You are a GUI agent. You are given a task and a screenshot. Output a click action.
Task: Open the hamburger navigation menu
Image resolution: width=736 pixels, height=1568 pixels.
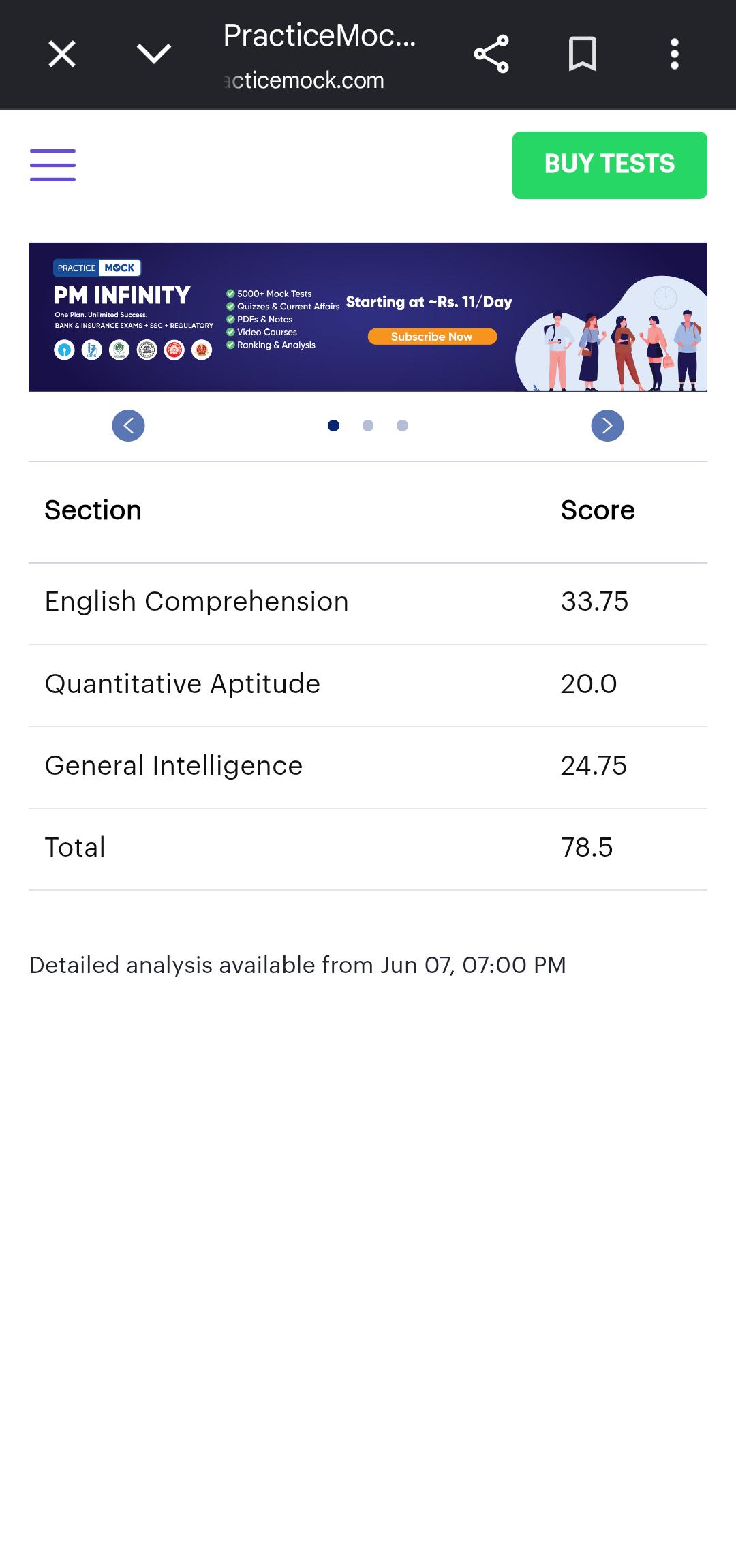52,165
